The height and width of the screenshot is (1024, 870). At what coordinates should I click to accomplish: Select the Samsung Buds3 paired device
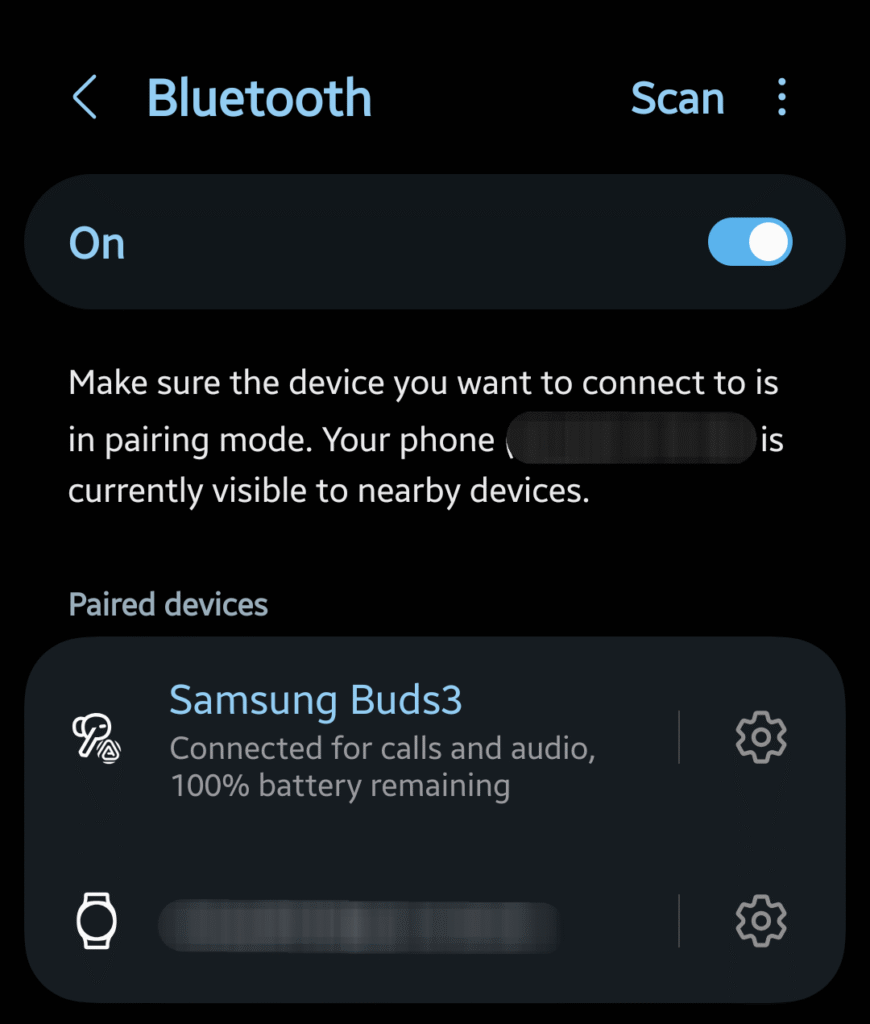point(380,740)
